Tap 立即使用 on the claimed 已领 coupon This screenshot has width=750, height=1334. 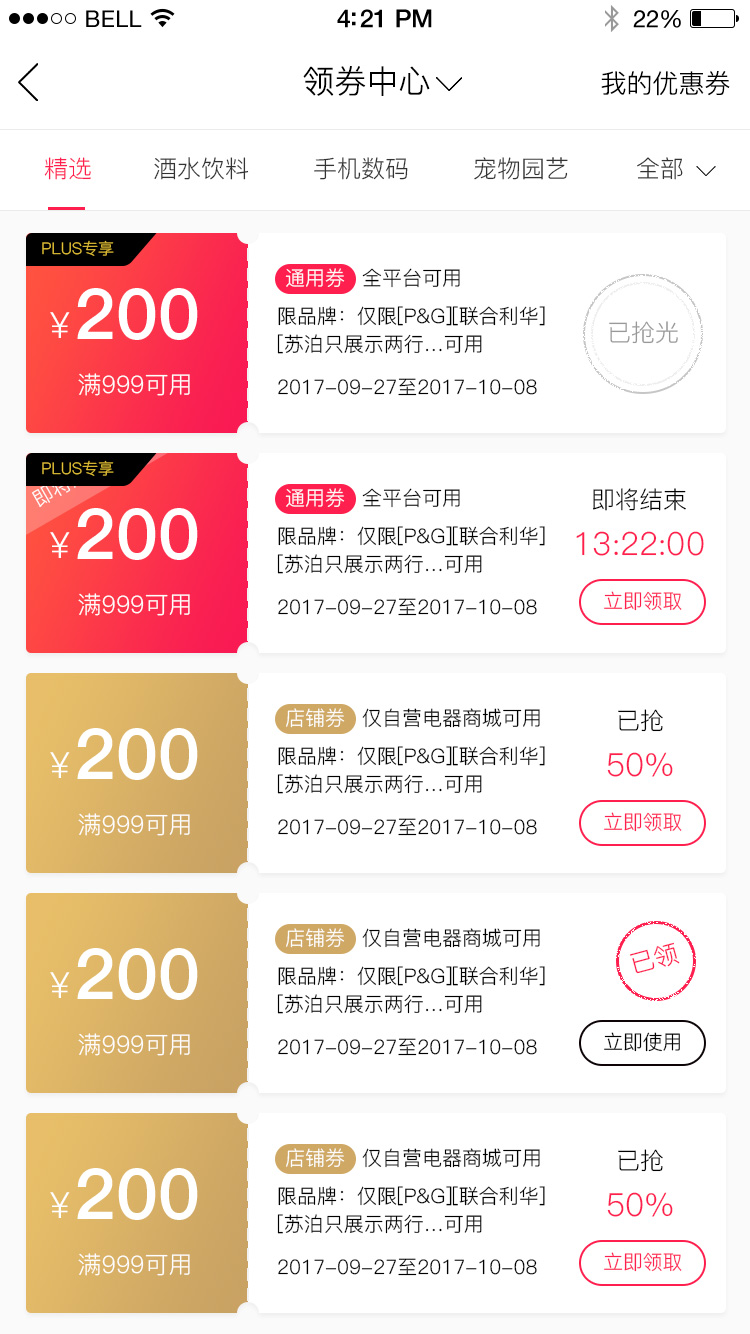click(x=642, y=1043)
